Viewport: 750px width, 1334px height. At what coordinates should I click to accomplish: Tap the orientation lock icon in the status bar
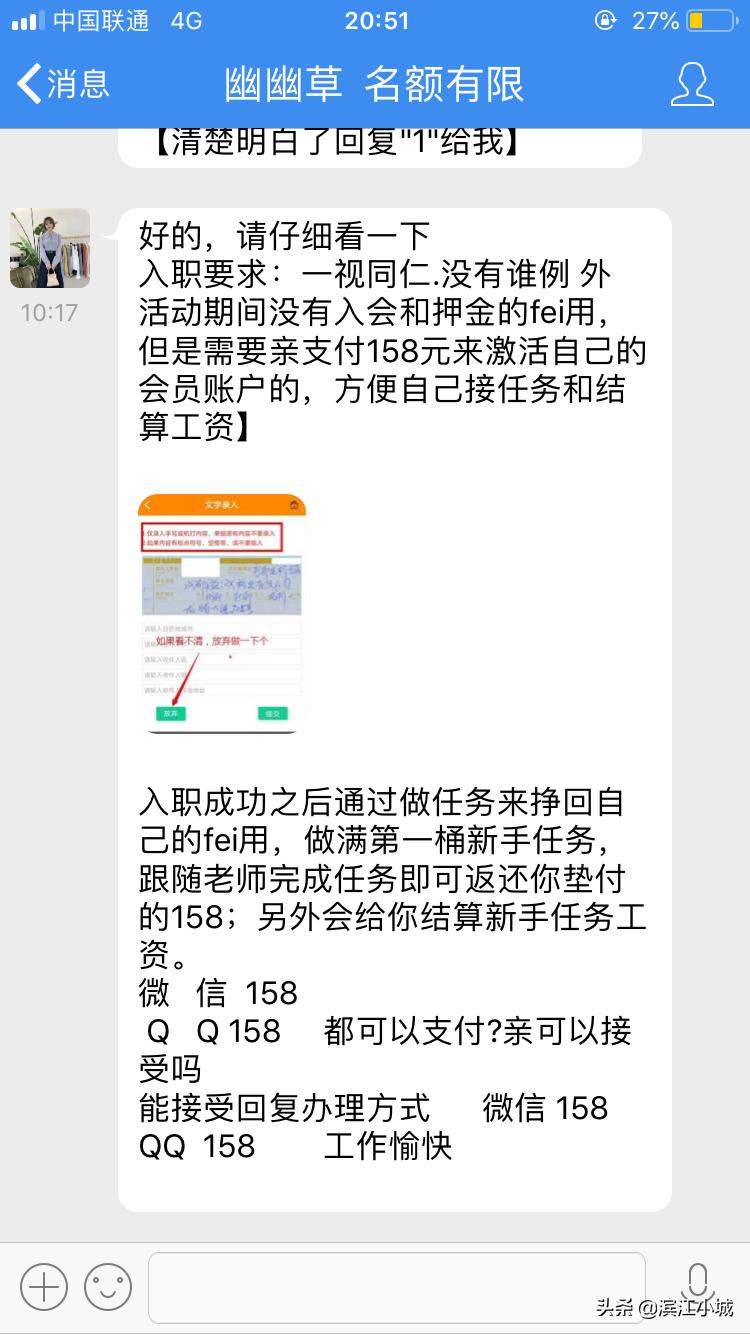pos(604,20)
